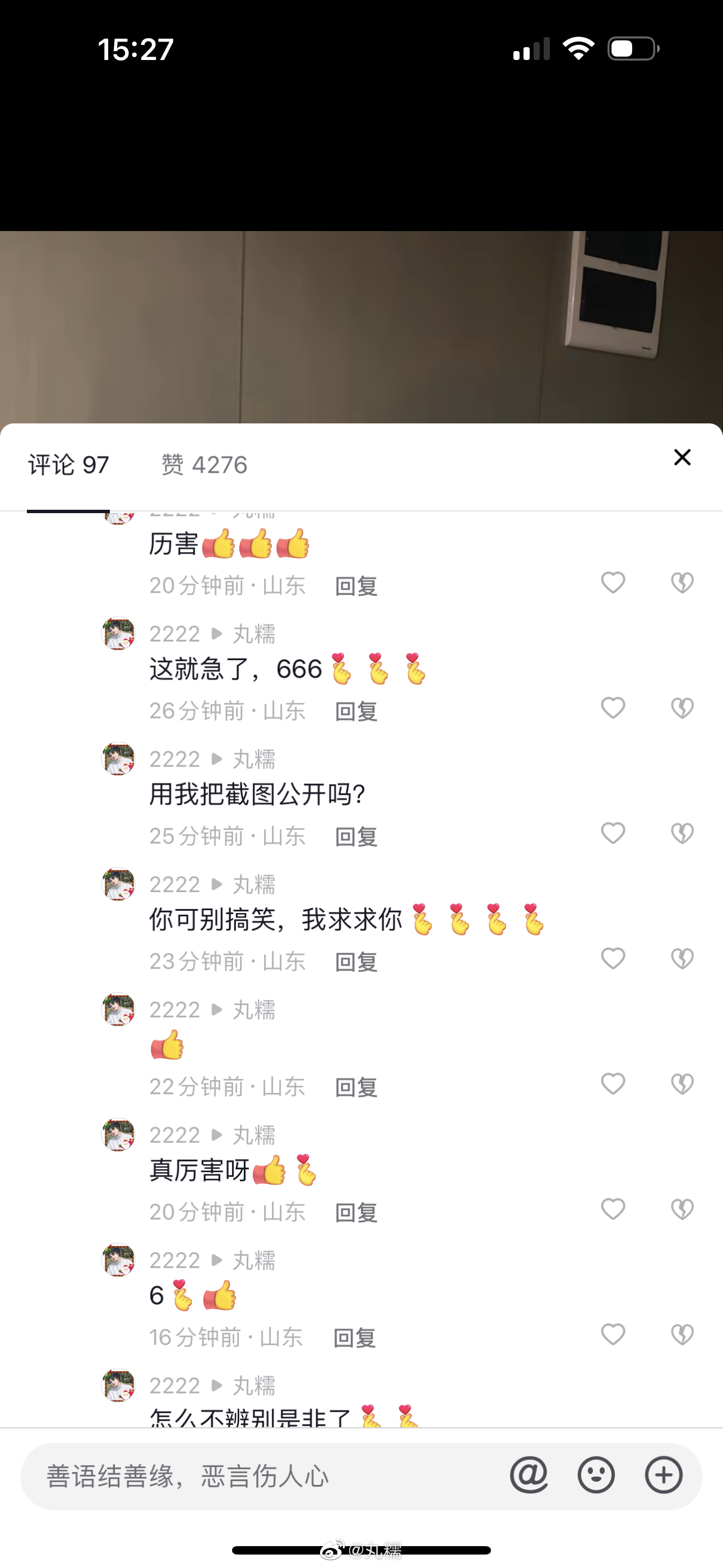Reply to the comment 你可别搞笑，我求求你
This screenshot has width=723, height=1568.
[x=356, y=962]
